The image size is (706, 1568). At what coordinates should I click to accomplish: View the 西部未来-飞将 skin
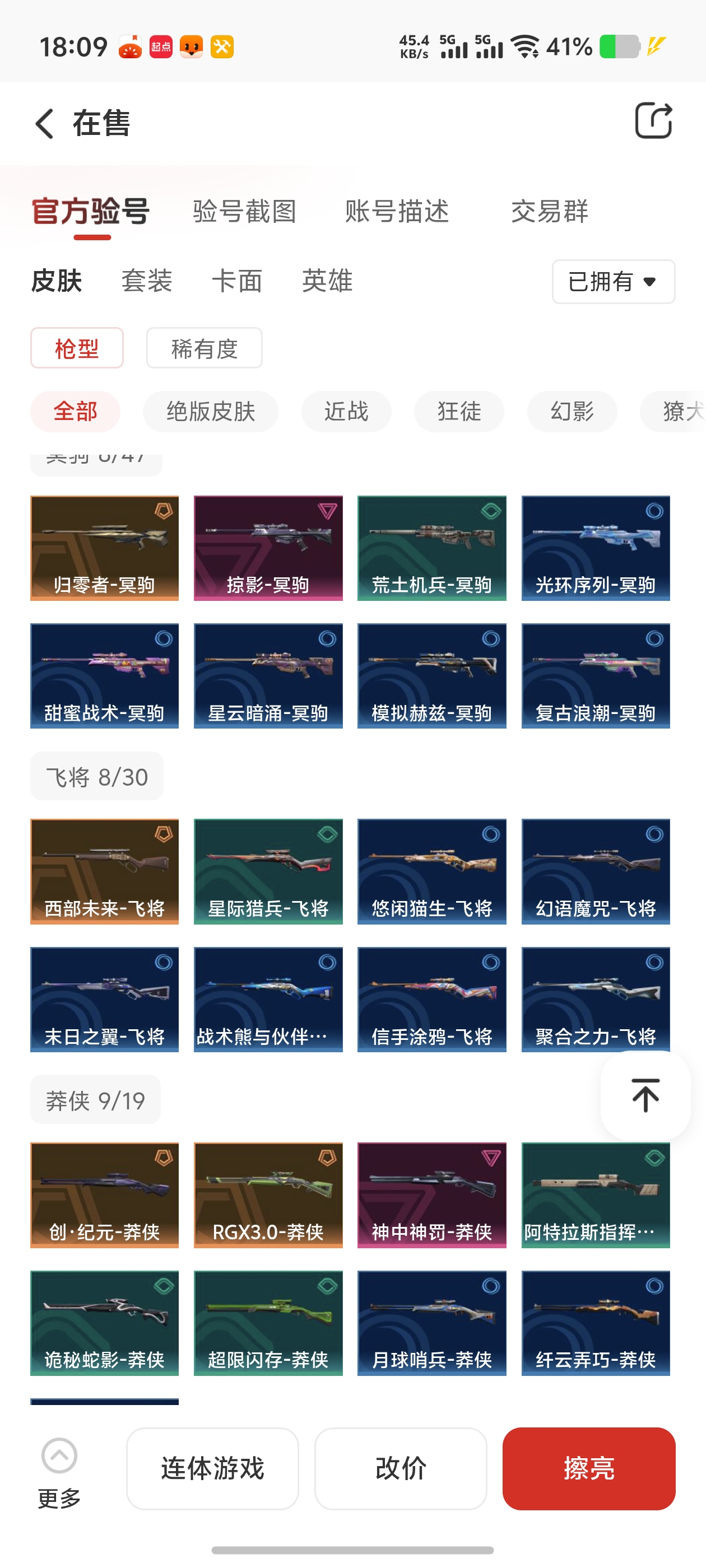coord(104,871)
